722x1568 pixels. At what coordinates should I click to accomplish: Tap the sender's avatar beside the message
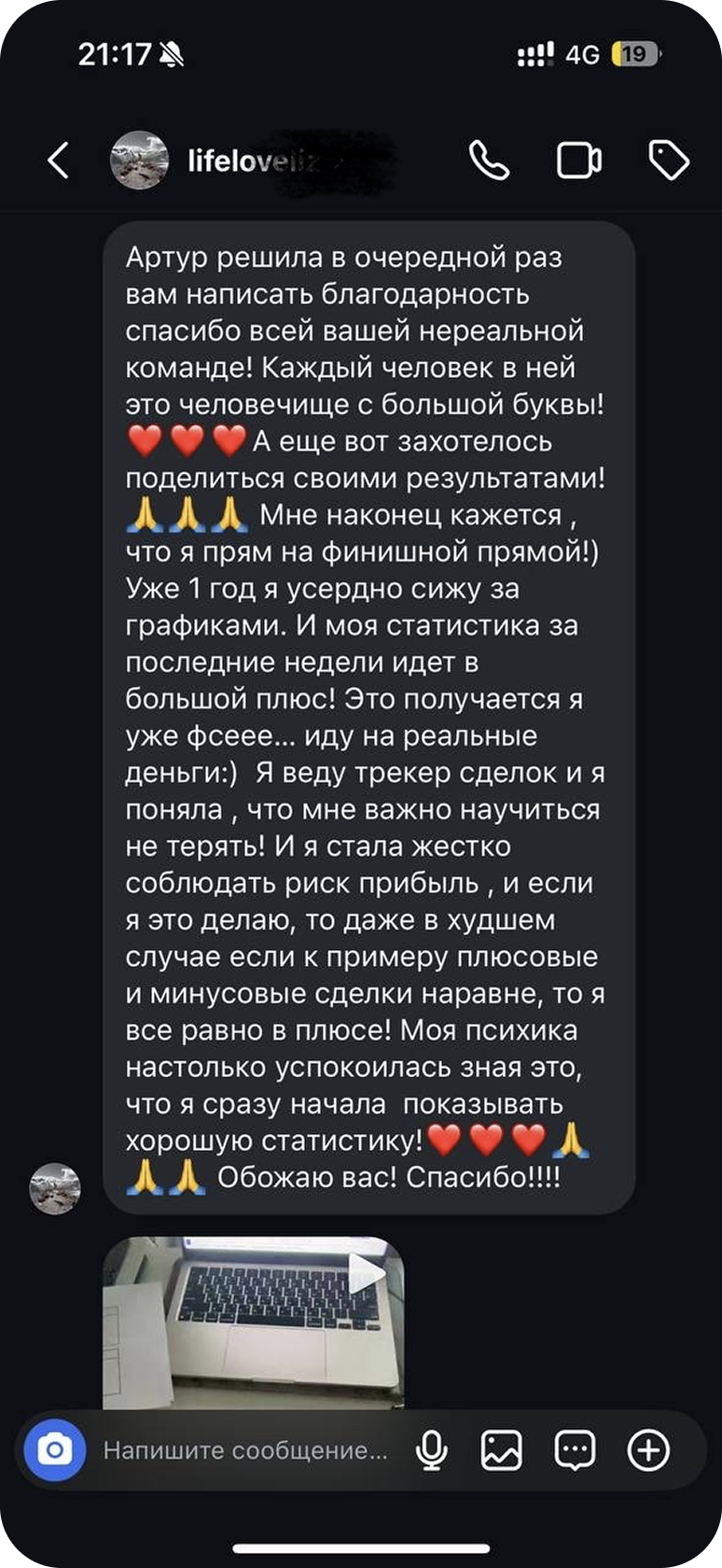[55, 1188]
